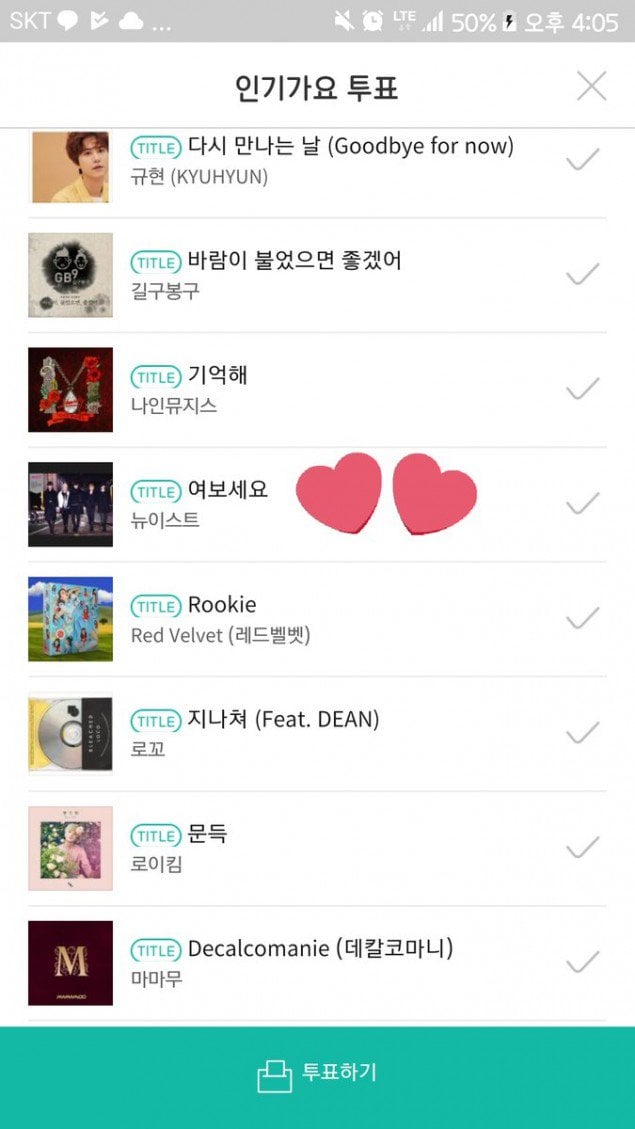Check the vote mark for 규현 (KYUHYUN)
The width and height of the screenshot is (635, 1129).
582,160
